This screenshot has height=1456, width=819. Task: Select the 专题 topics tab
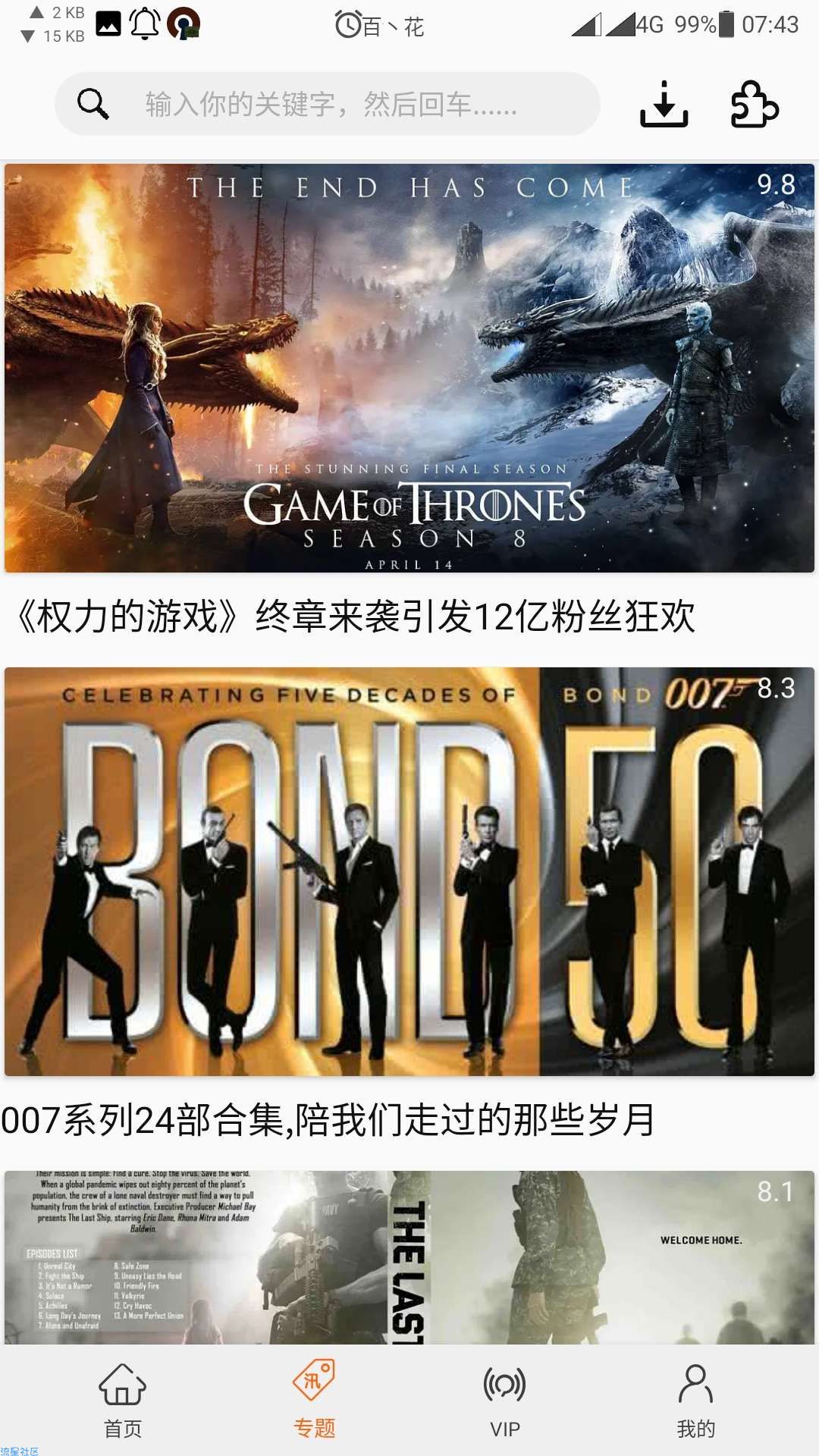tap(314, 1401)
